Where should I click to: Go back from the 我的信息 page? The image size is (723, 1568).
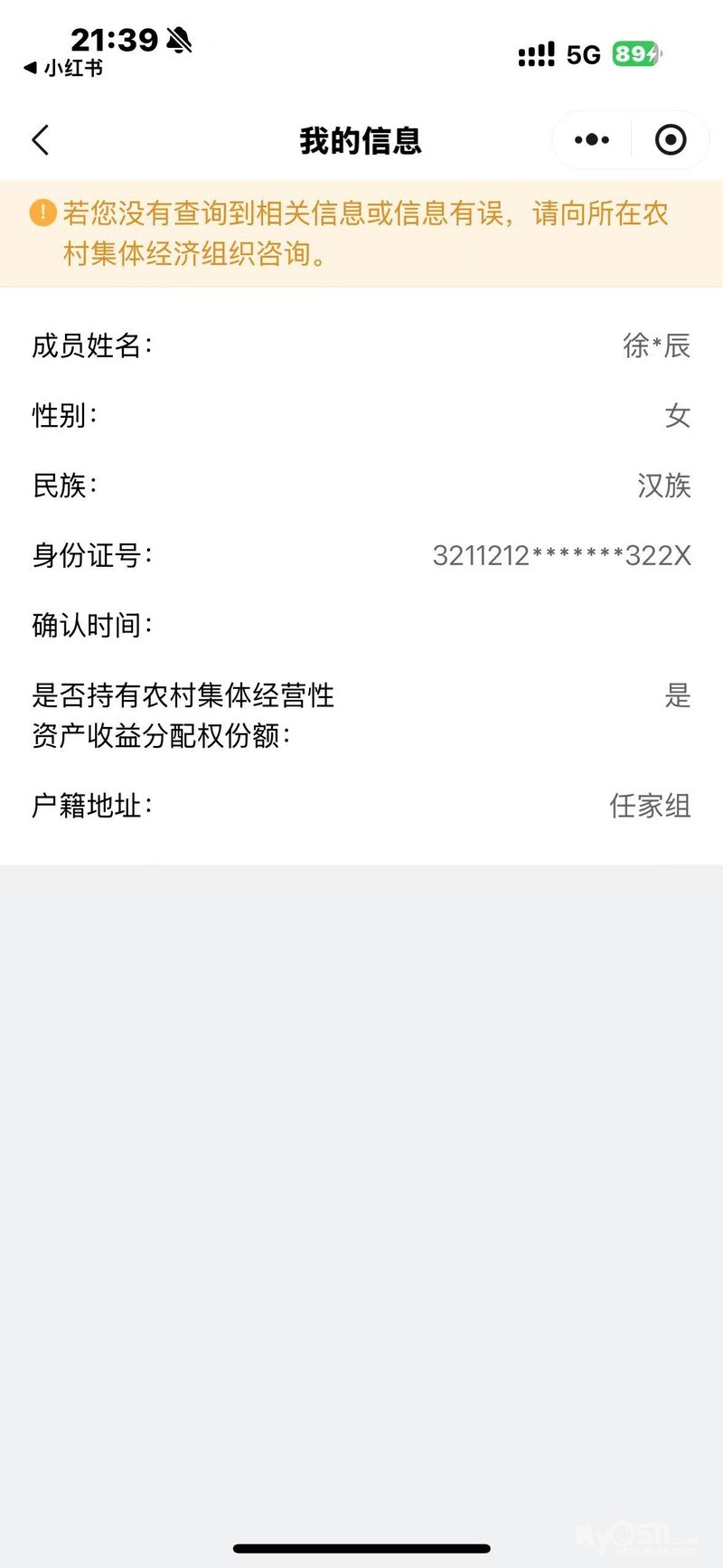click(41, 140)
